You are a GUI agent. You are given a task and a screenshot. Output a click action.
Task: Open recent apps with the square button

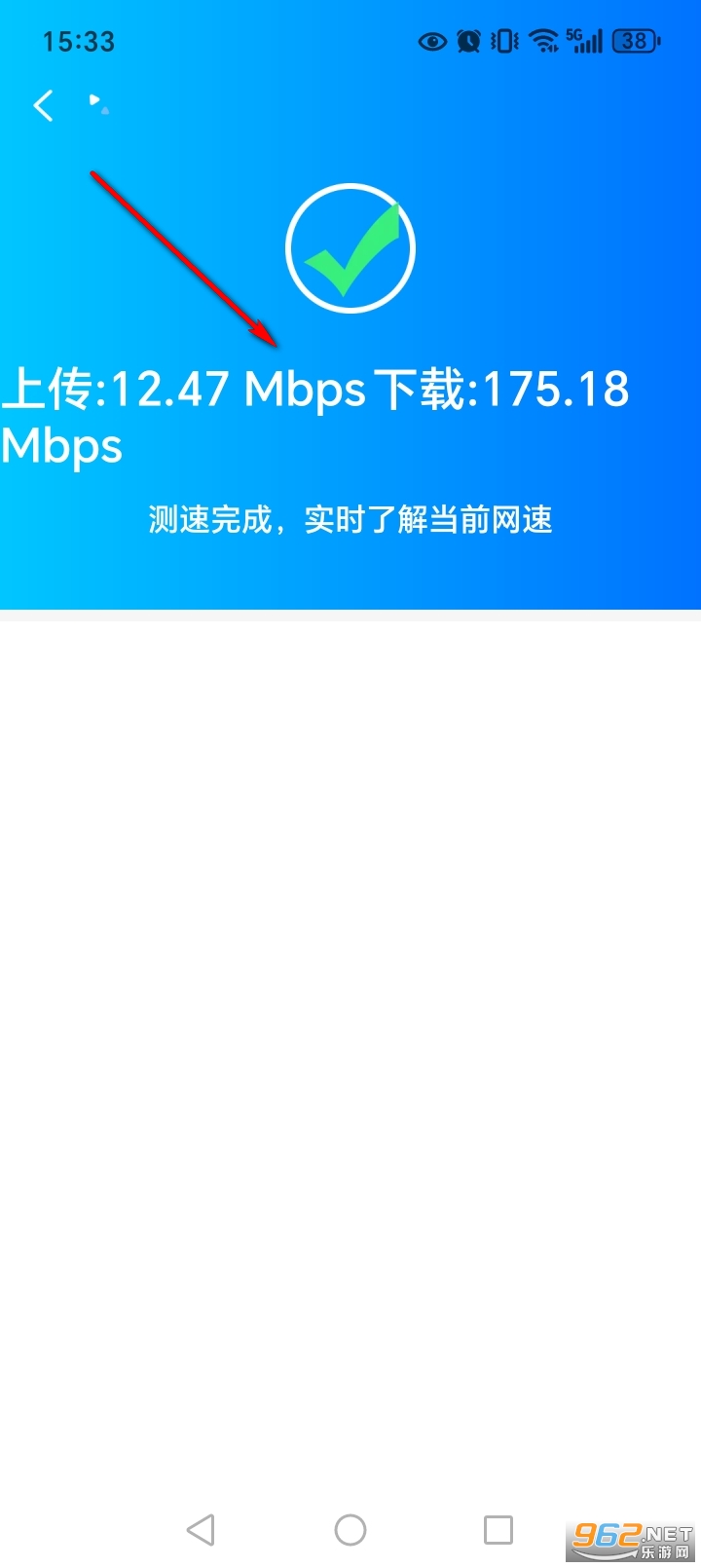click(x=498, y=1530)
